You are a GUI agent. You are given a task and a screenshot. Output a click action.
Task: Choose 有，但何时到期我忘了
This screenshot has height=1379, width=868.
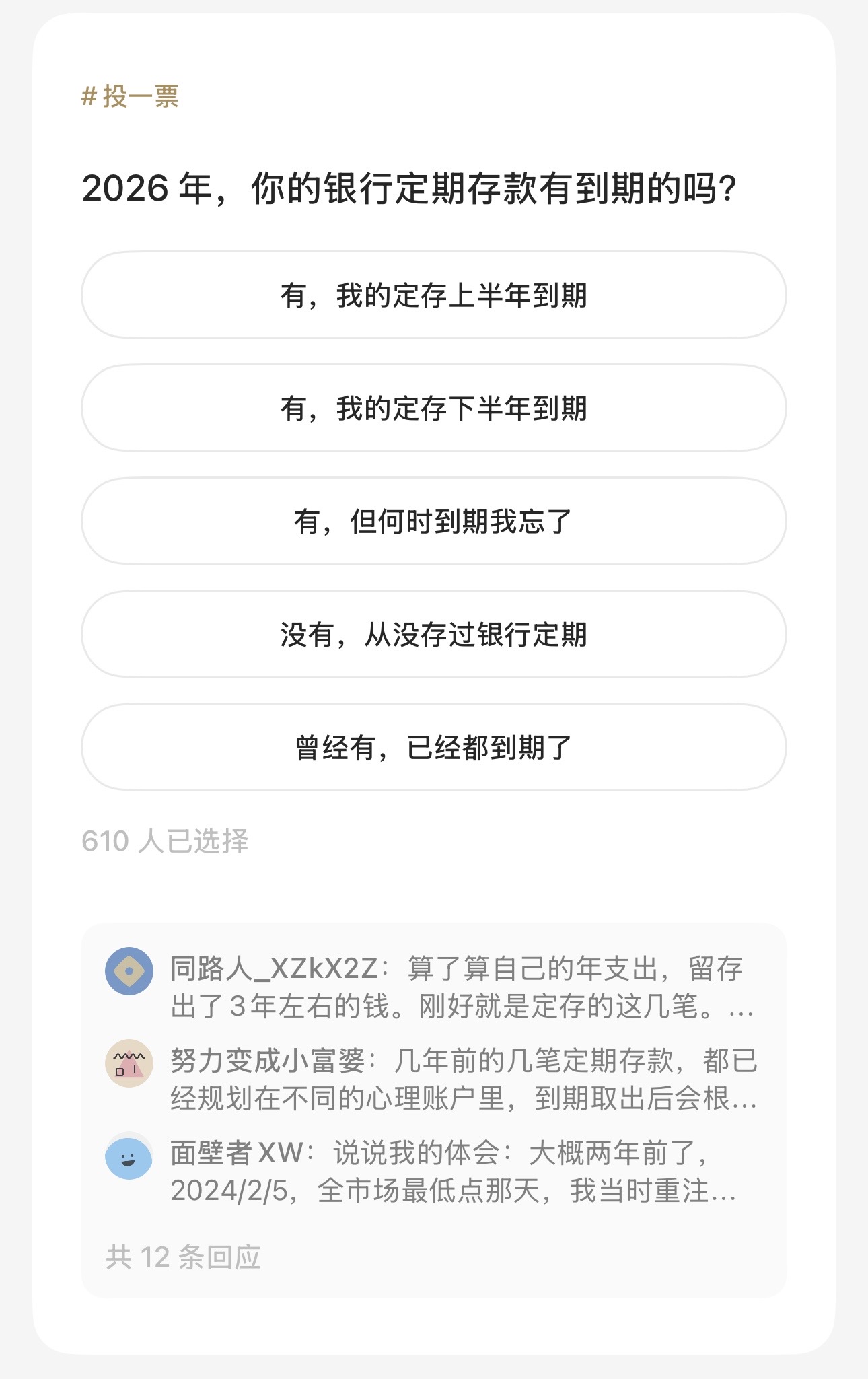point(434,521)
